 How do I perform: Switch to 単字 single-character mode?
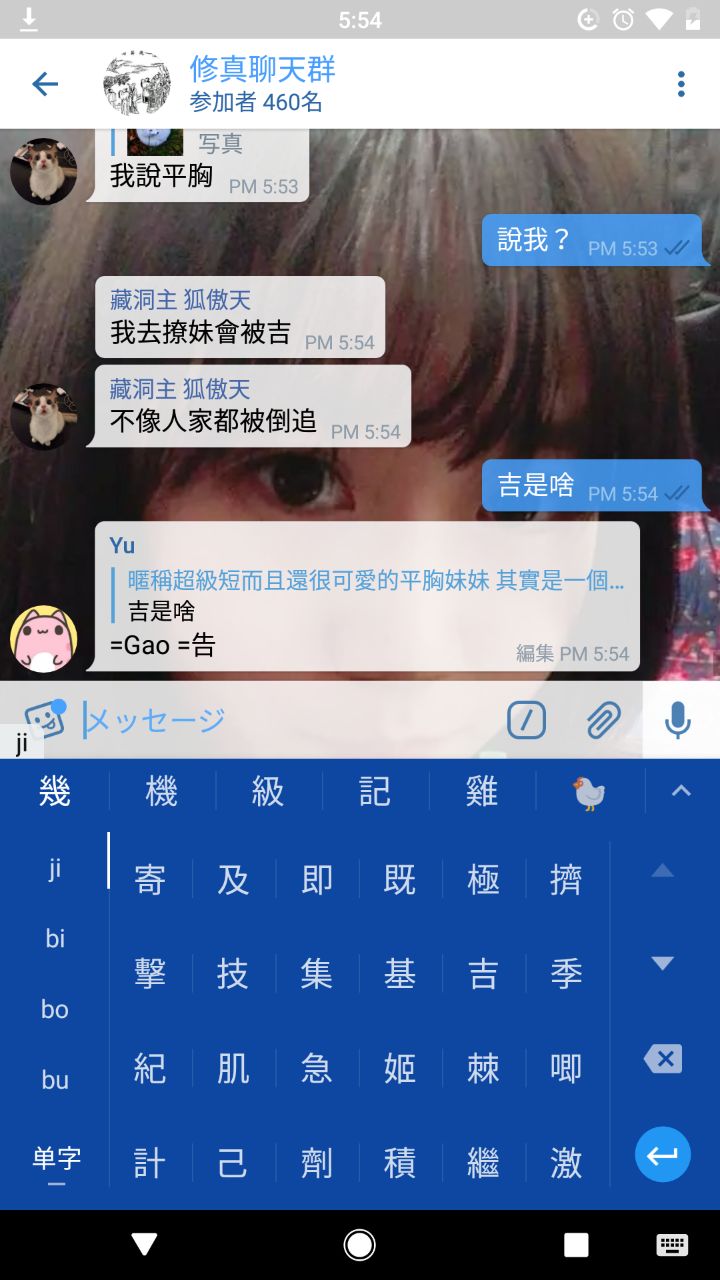[55, 1158]
